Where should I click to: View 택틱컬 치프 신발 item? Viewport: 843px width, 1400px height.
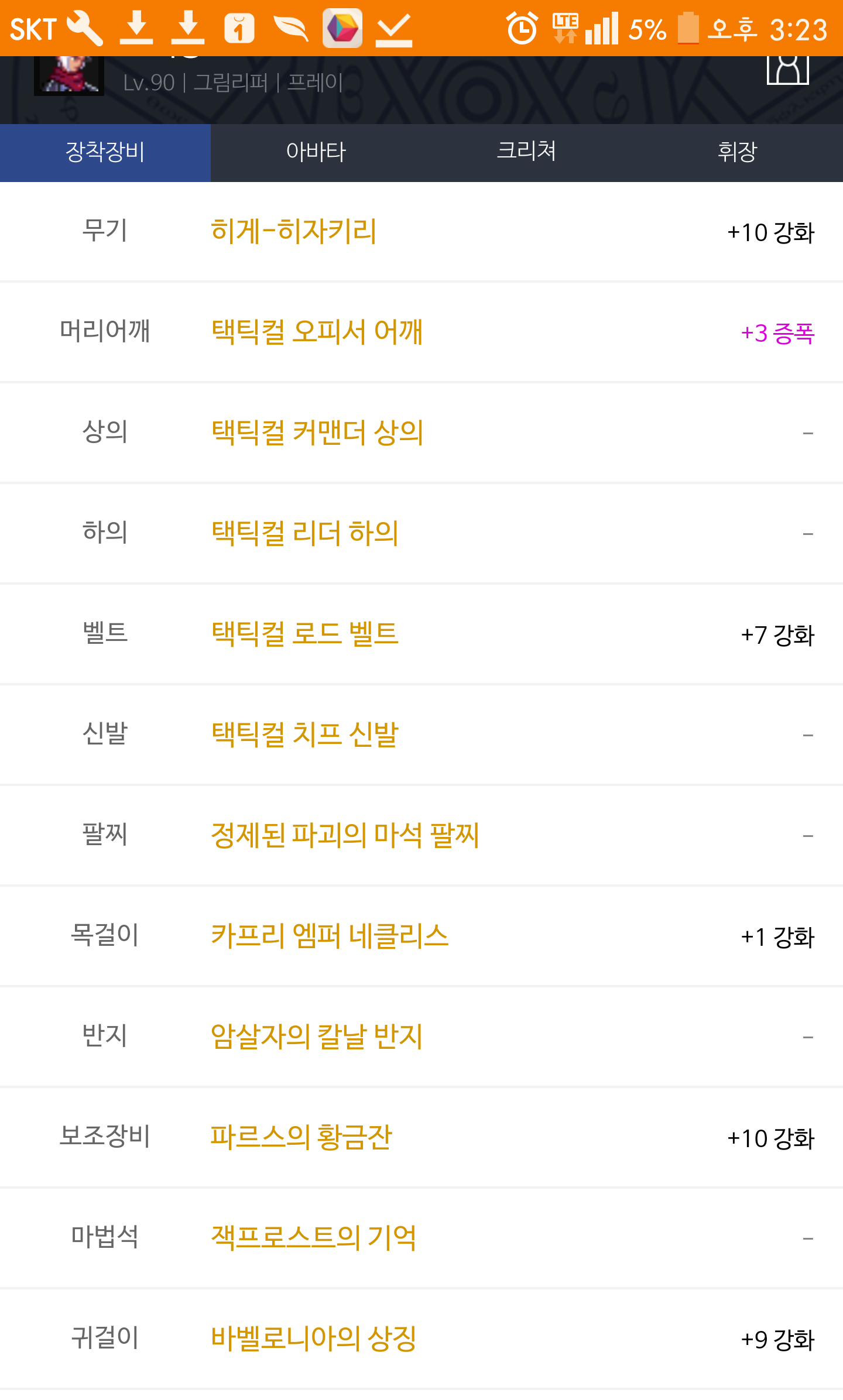[x=305, y=735]
